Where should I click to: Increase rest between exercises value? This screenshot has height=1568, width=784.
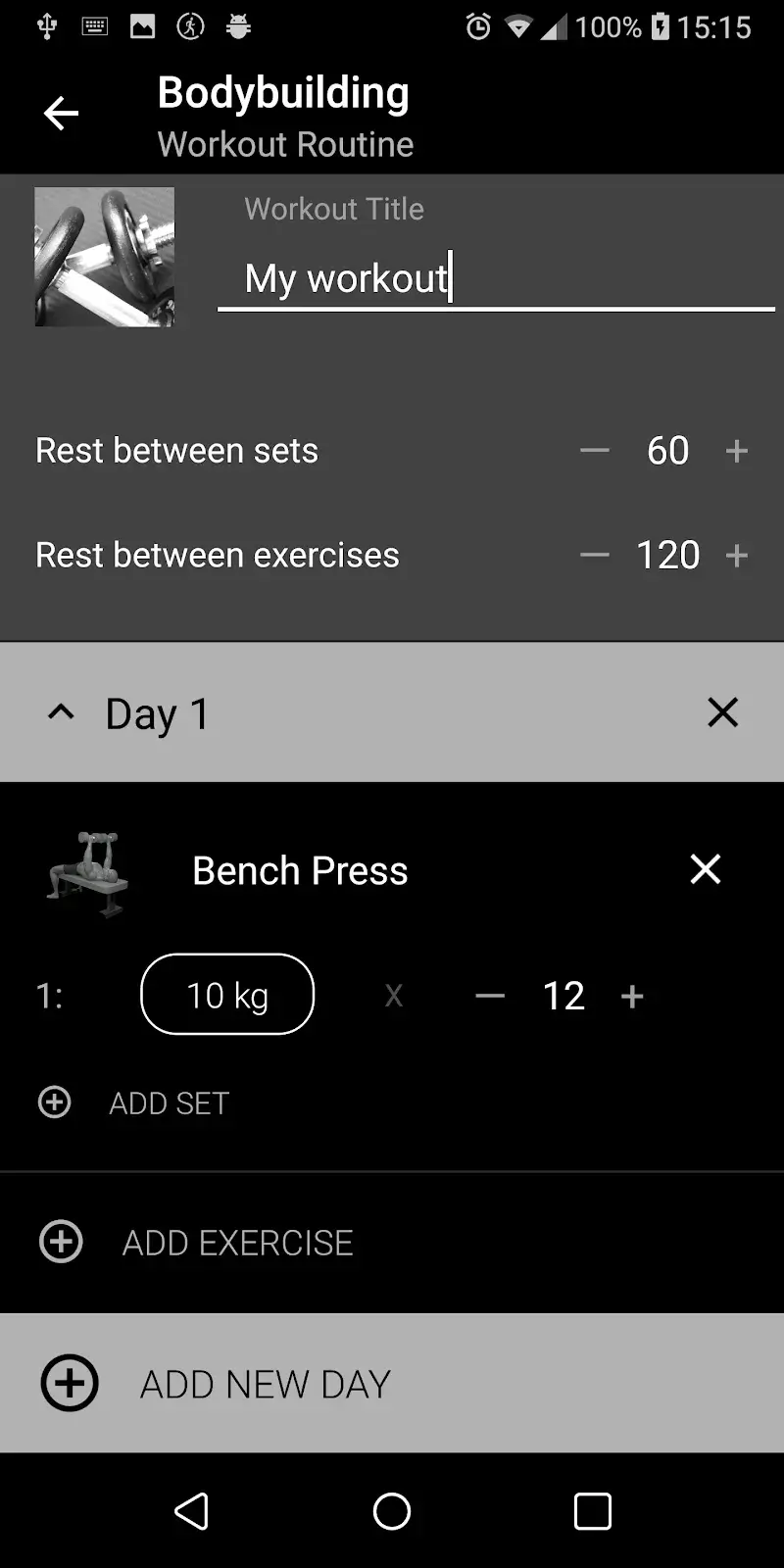click(736, 555)
